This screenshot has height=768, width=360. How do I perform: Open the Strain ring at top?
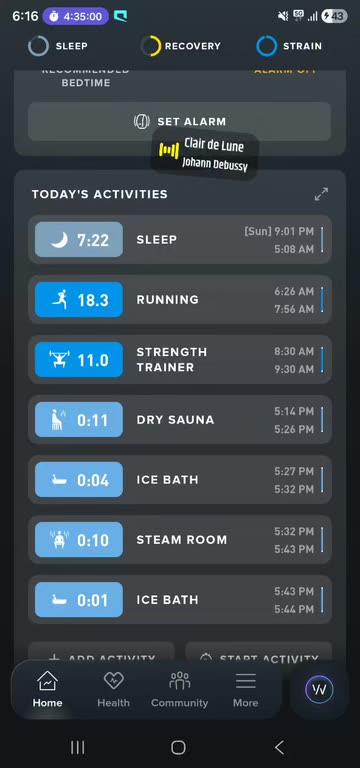coord(289,46)
